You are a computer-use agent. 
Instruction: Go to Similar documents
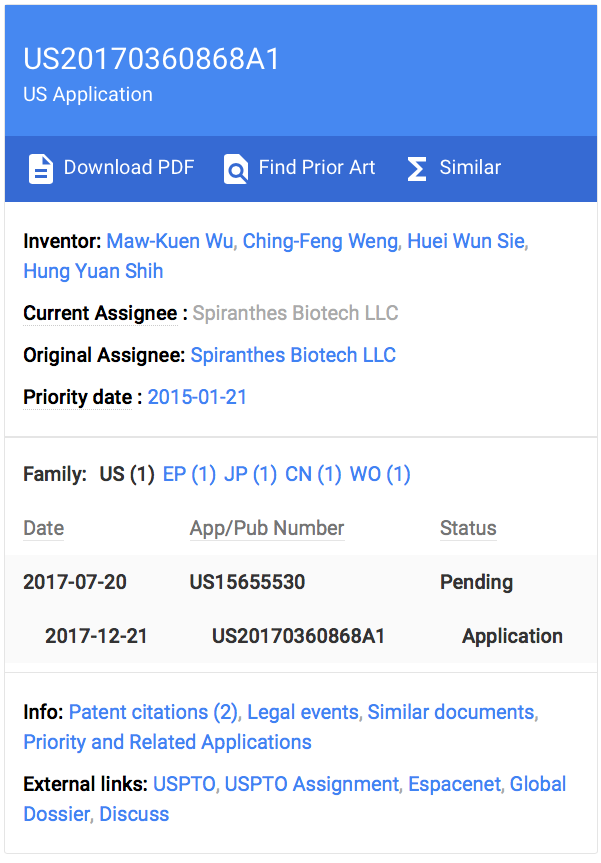tap(451, 712)
